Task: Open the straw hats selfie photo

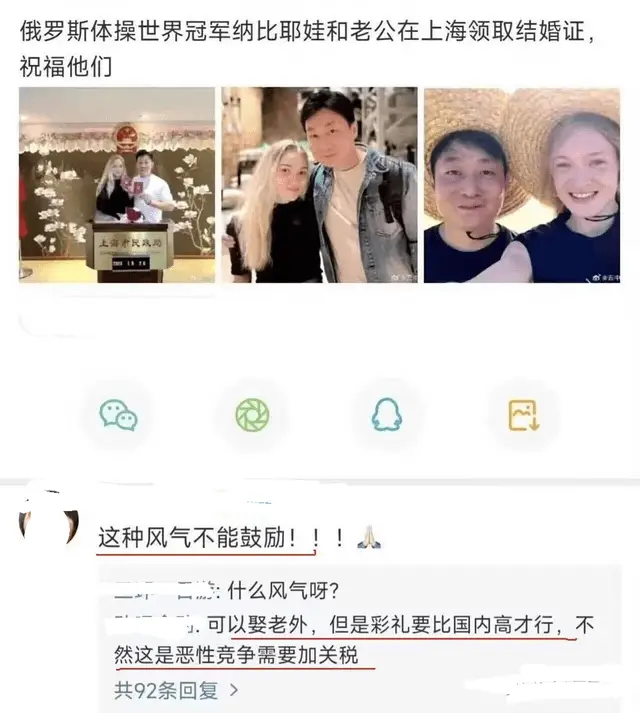Action: (522, 185)
